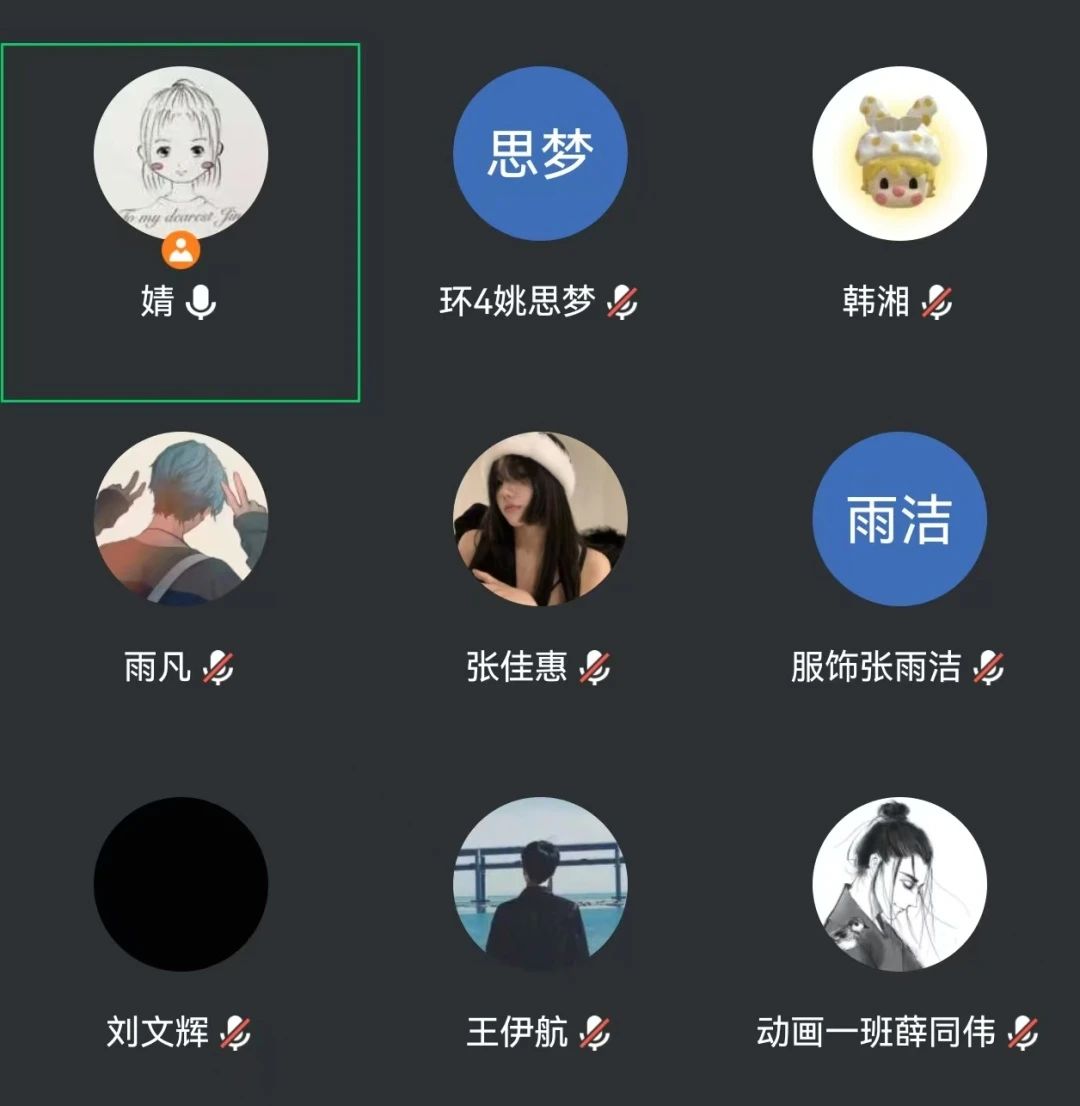Open 刘文辉's participant tile
Image resolution: width=1080 pixels, height=1106 pixels.
click(181, 884)
